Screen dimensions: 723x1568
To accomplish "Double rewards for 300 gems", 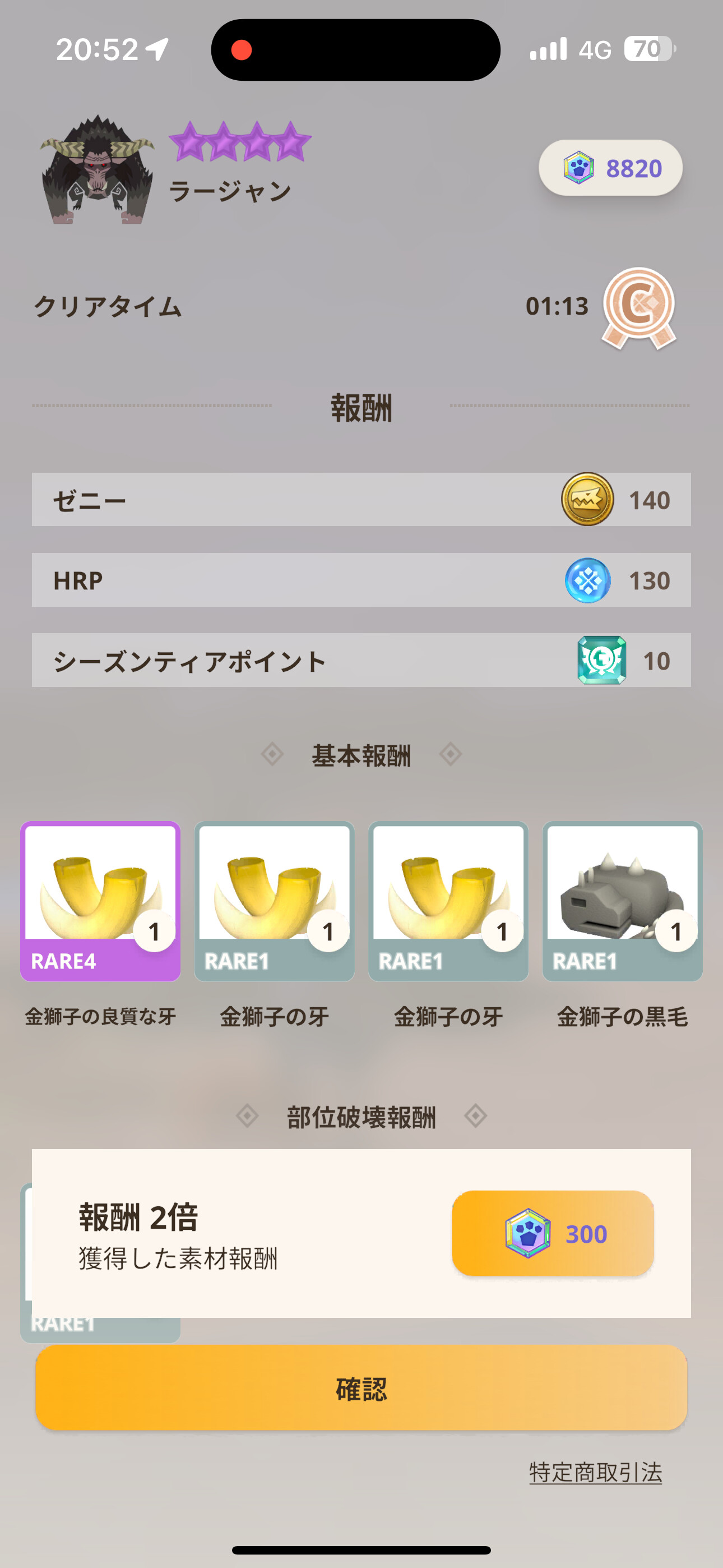I will 553,1233.
